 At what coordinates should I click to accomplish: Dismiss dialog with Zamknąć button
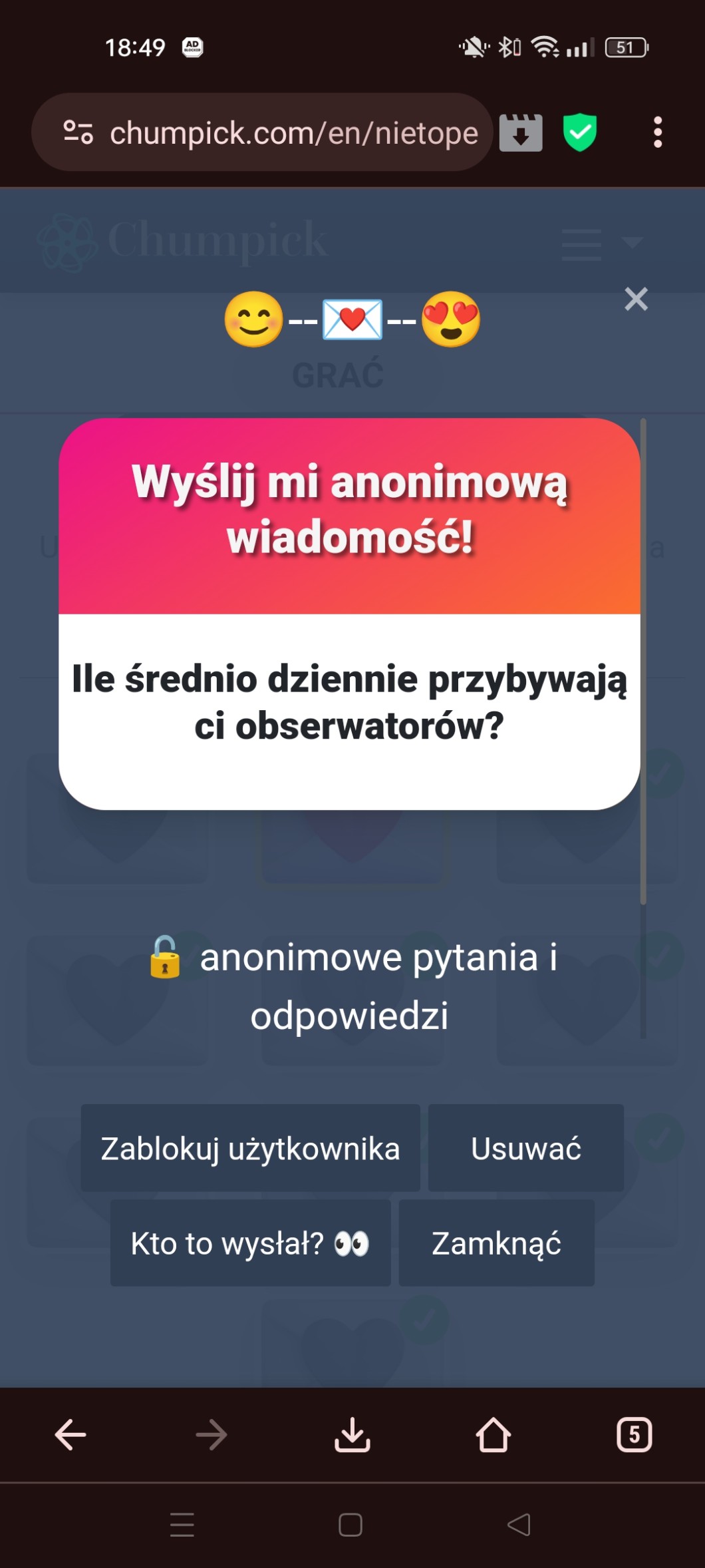click(x=496, y=1243)
